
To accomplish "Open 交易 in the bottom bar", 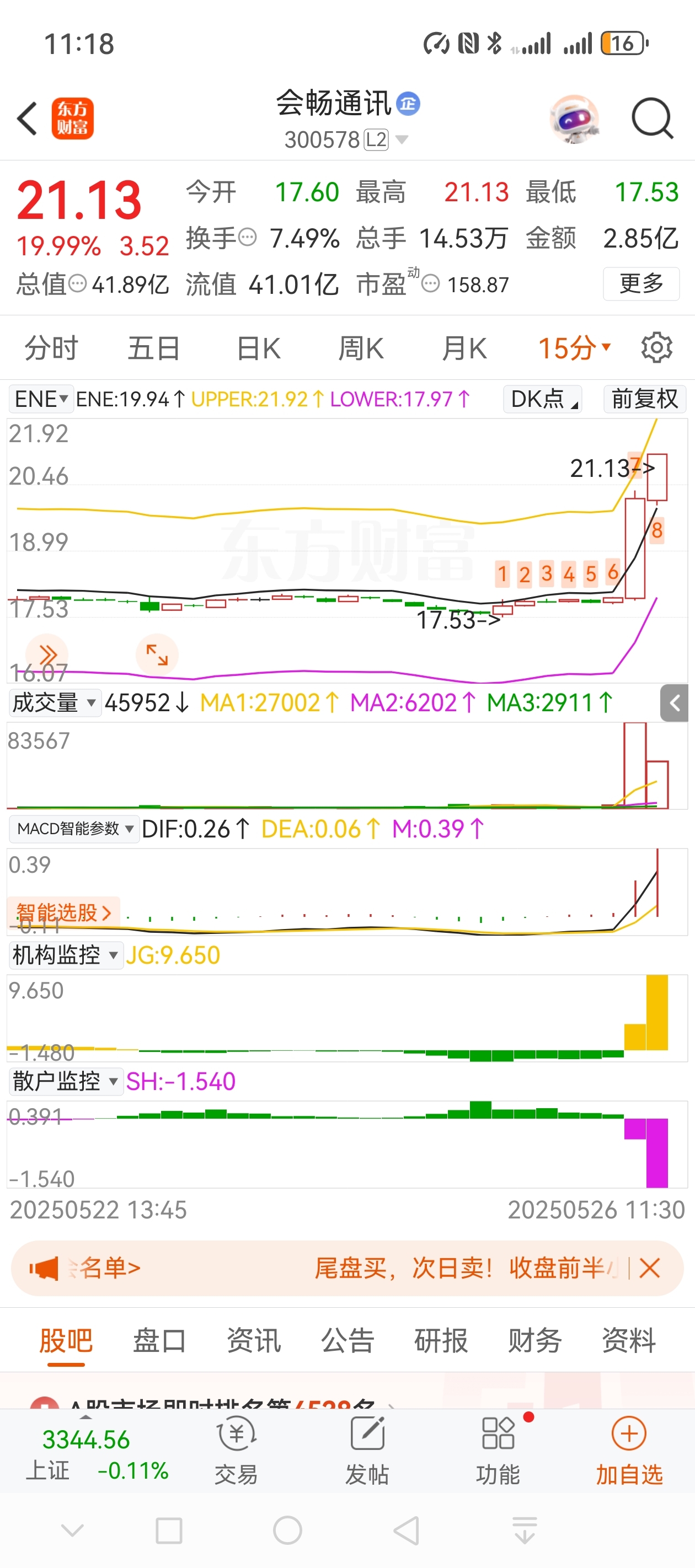I will pyautogui.click(x=236, y=1451).
